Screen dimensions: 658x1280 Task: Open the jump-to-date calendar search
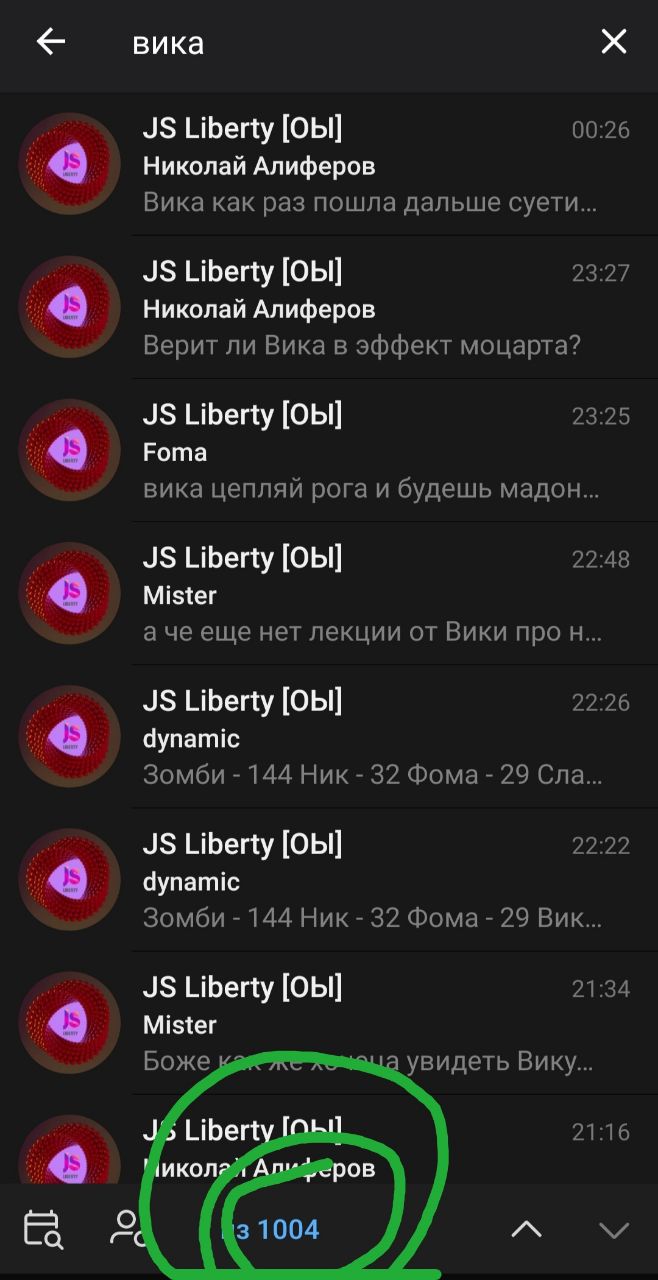(43, 1230)
